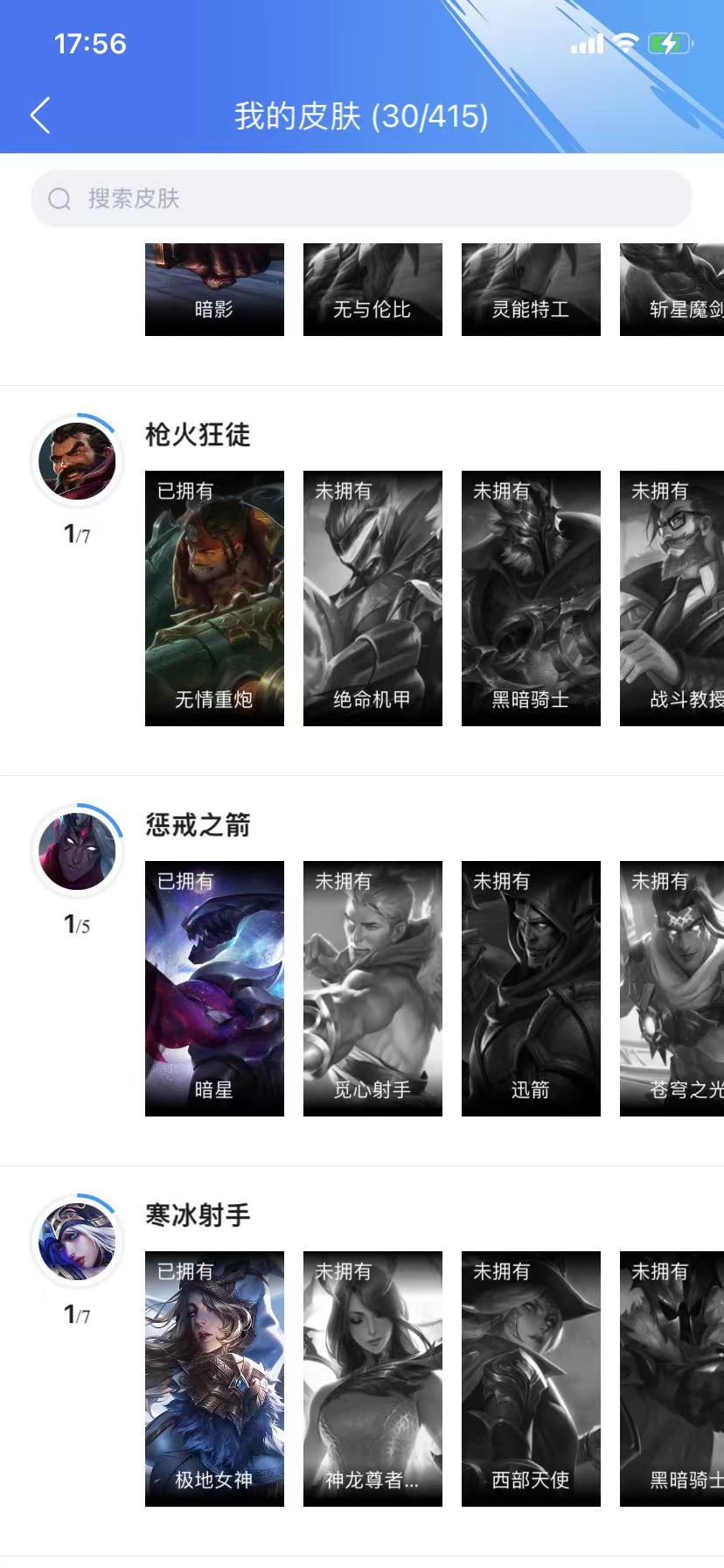This screenshot has height=1568, width=724.
Task: Open the owned 极地女神 skin card
Action: [214, 1379]
